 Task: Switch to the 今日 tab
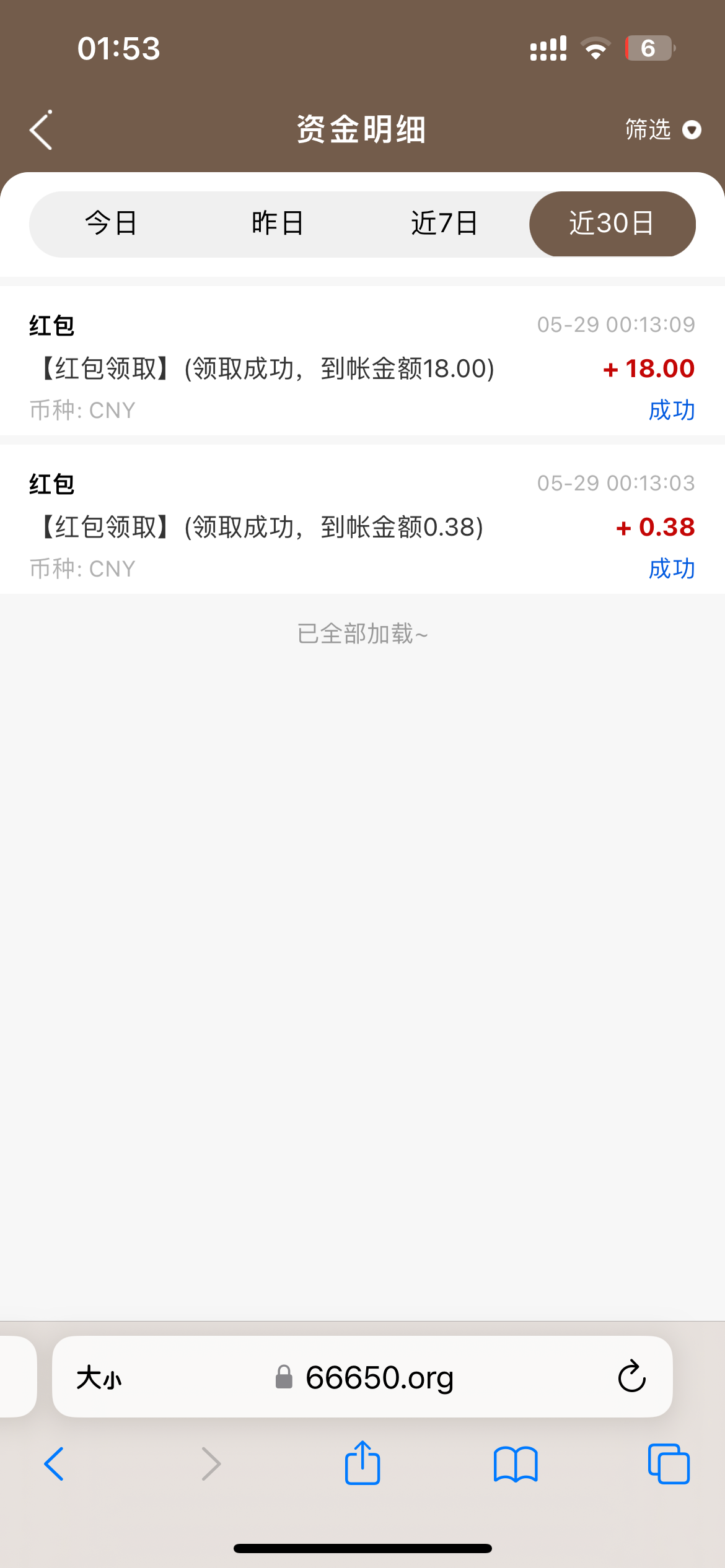click(x=112, y=224)
